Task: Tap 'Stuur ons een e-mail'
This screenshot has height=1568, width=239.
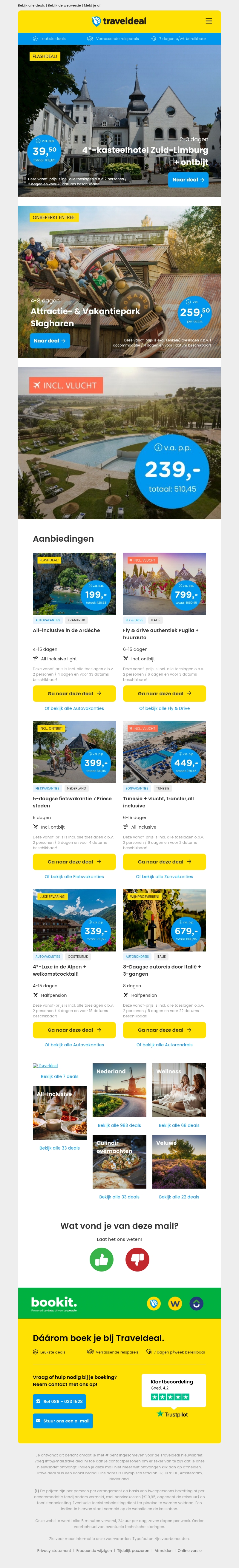Action: point(63,1421)
